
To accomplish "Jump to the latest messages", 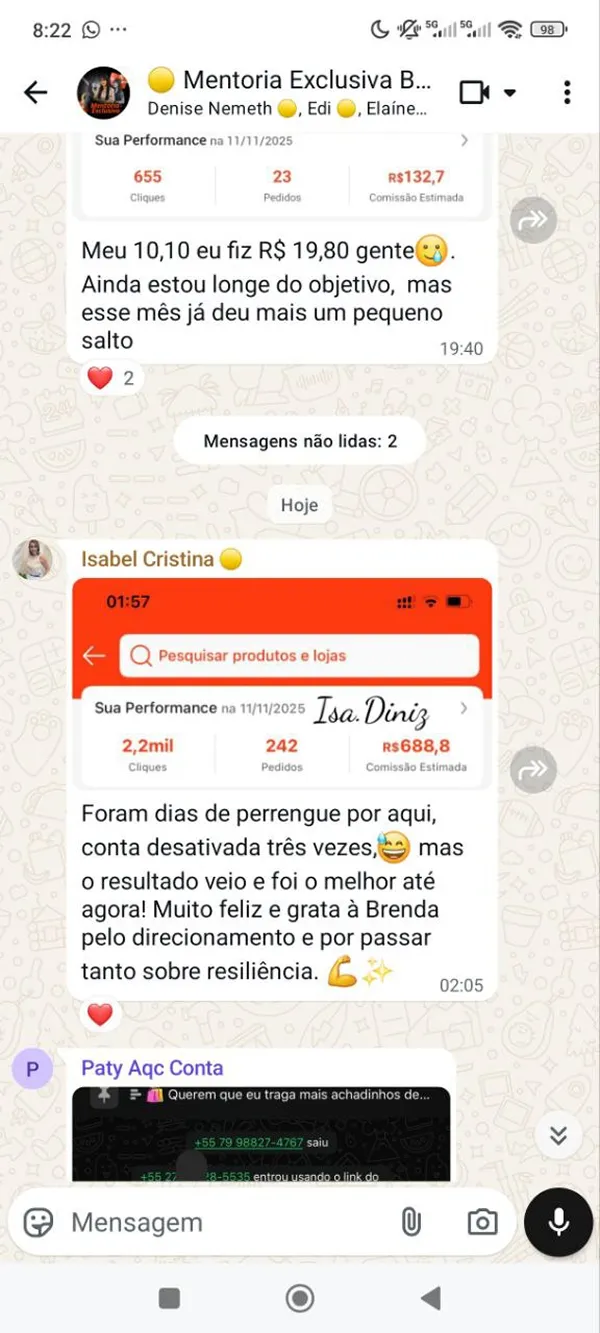I will coord(558,1134).
